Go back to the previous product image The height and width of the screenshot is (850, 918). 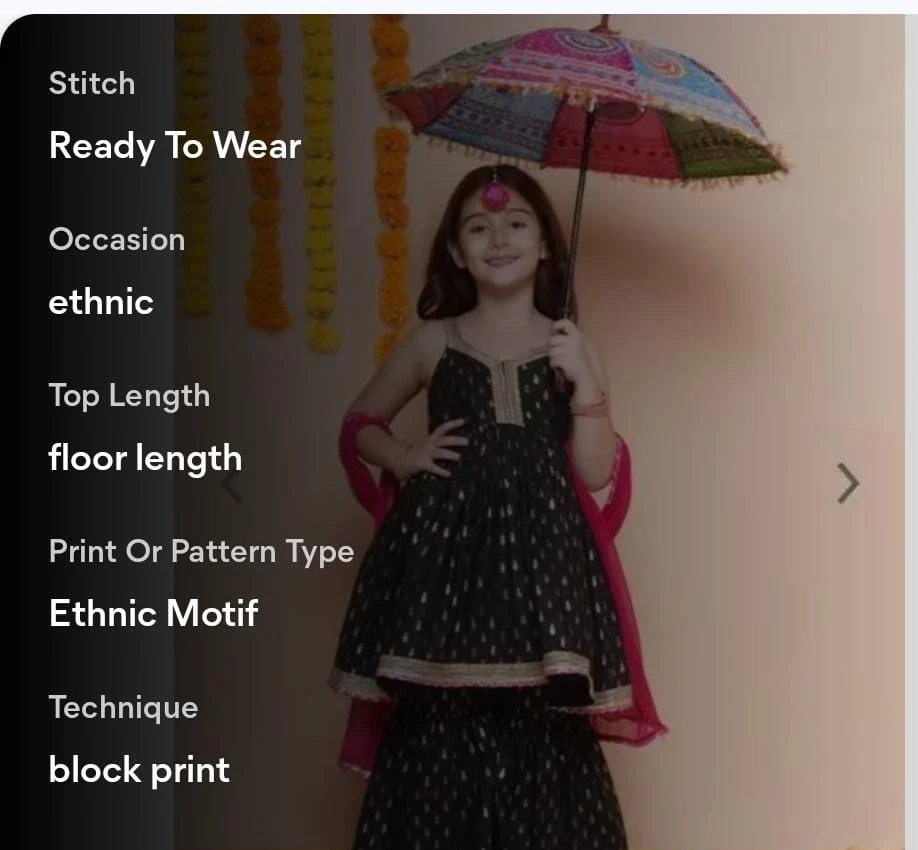tap(231, 486)
